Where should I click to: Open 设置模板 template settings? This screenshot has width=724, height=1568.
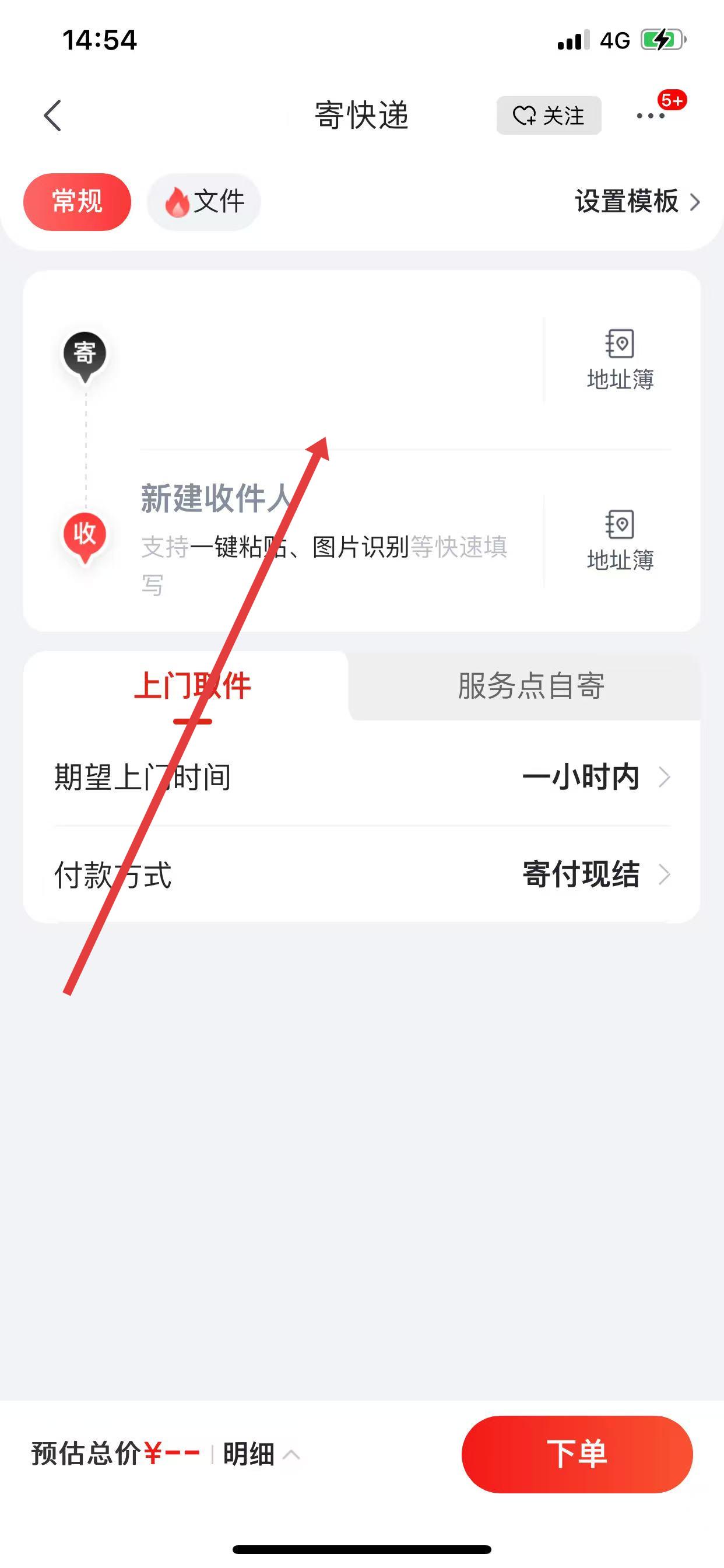[637, 201]
